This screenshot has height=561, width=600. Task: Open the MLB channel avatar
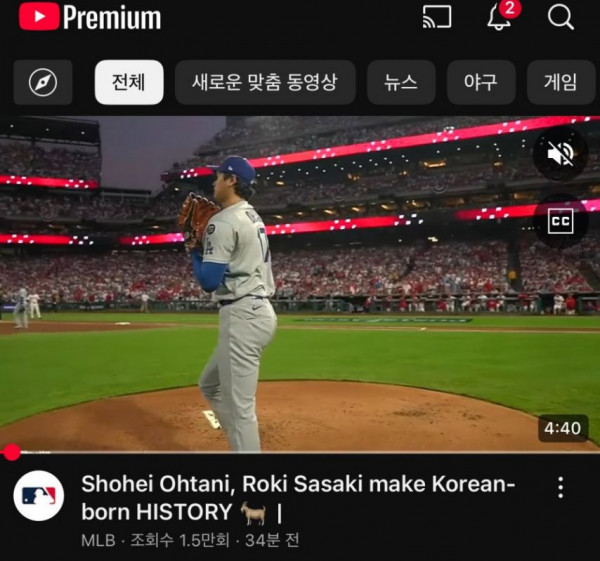(39, 496)
